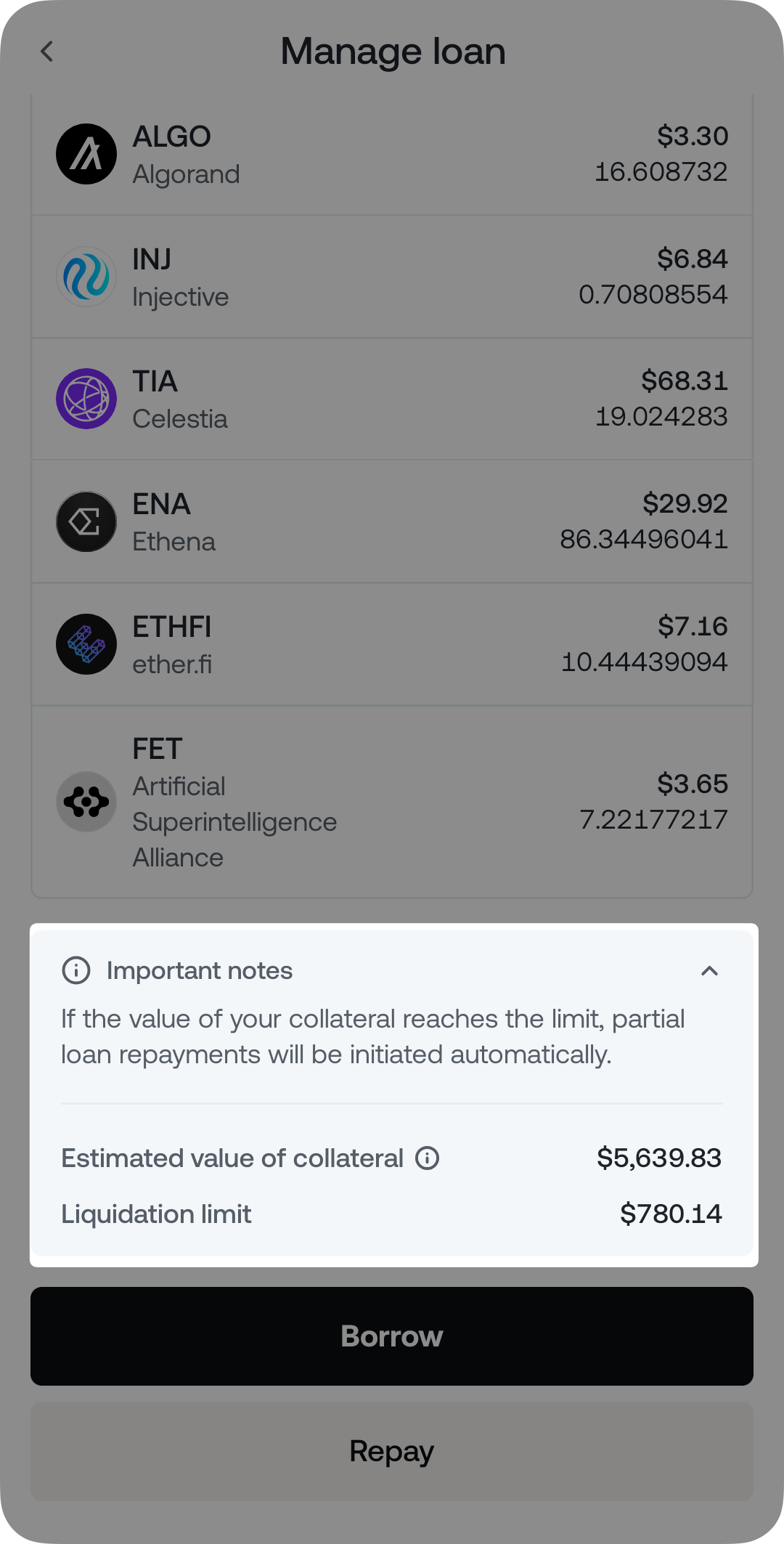Click the info icon beside Important notes
The height and width of the screenshot is (1544, 784).
[75, 970]
